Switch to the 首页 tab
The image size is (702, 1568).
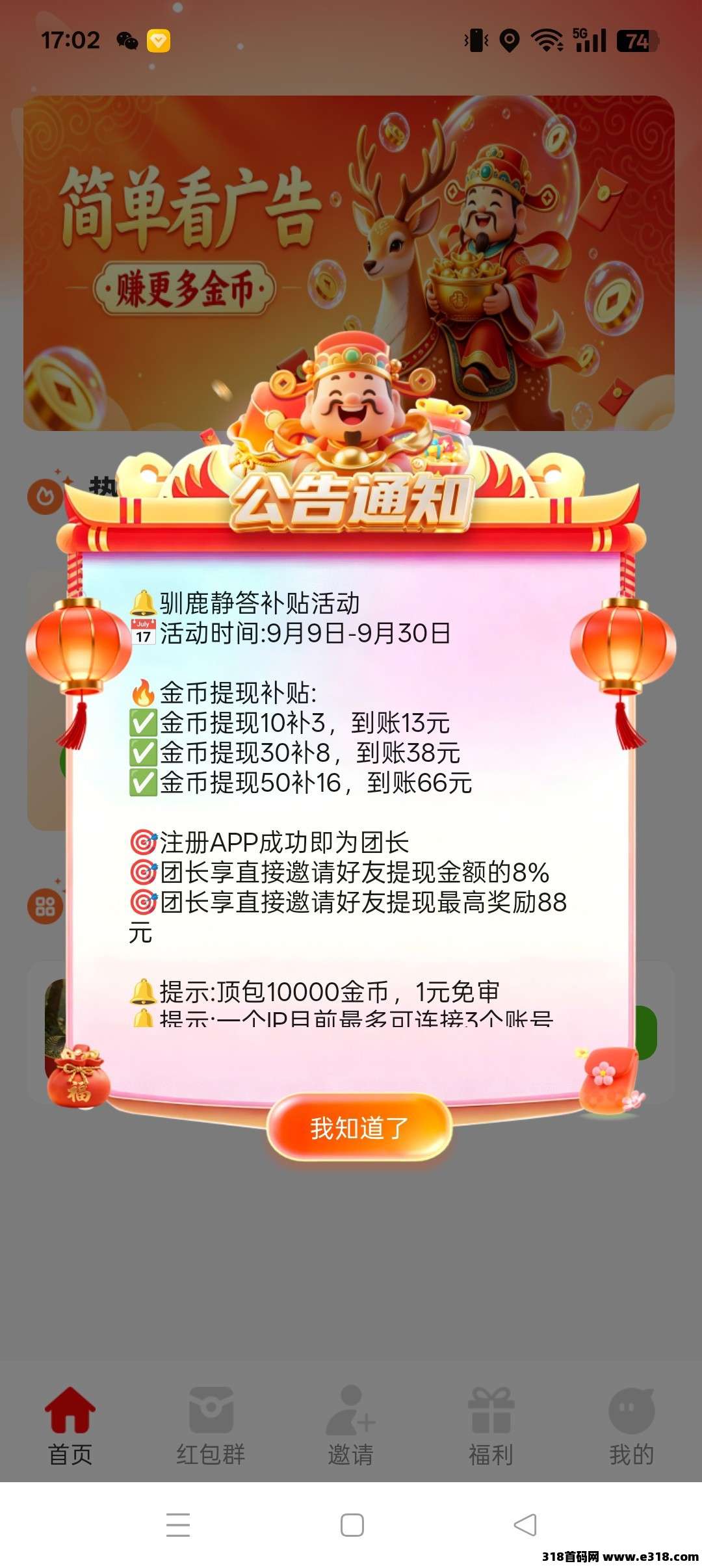70,1425
